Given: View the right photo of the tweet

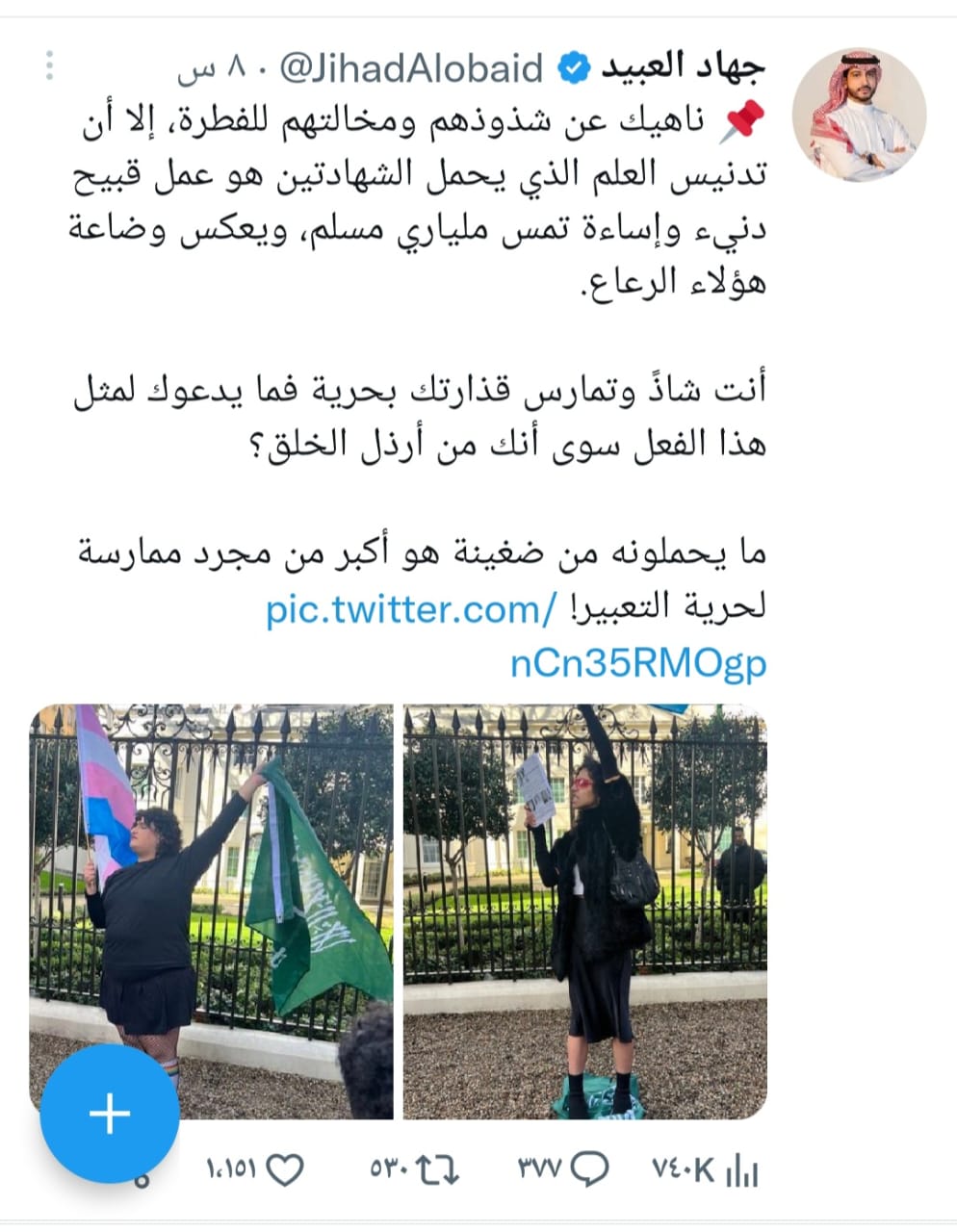Looking at the screenshot, I should click(x=584, y=911).
